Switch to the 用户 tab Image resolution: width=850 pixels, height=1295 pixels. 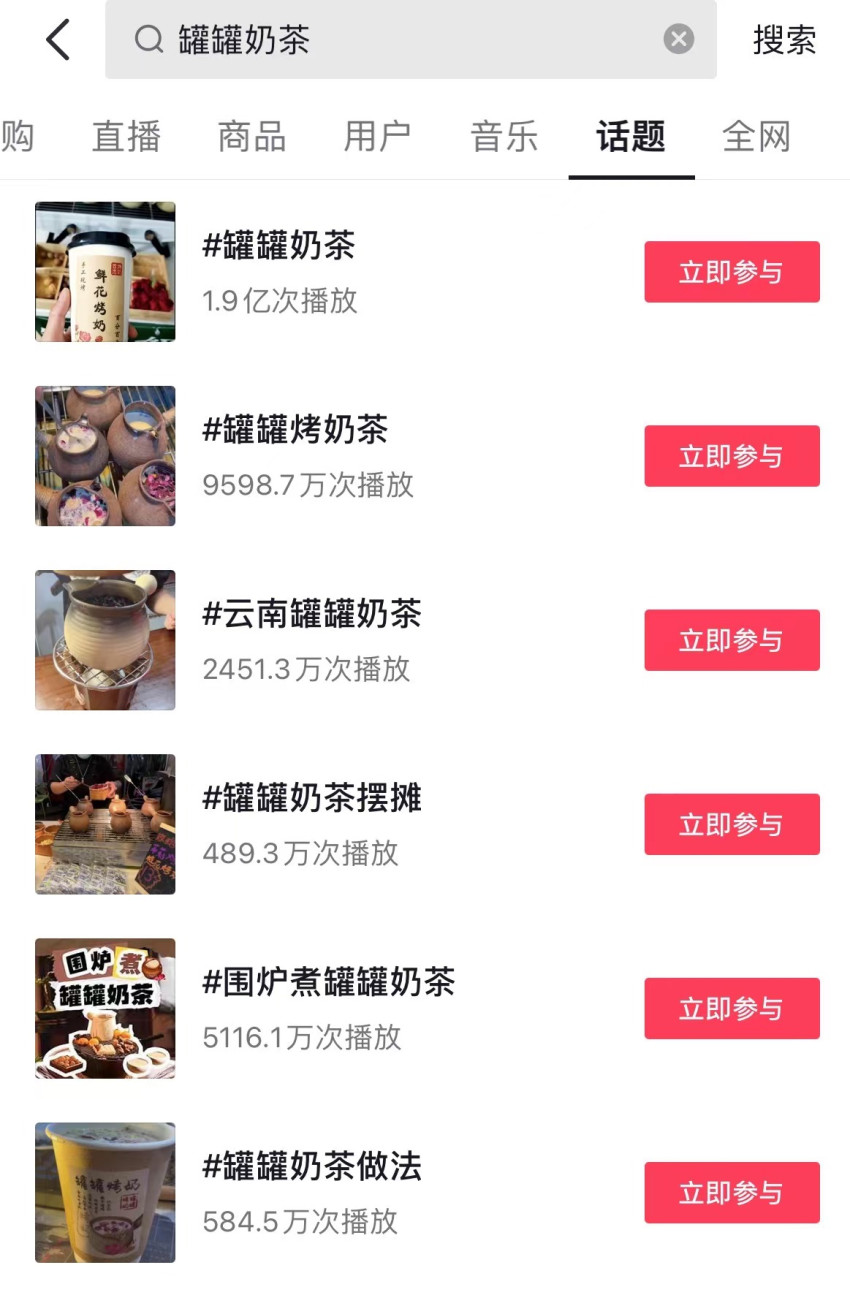pos(377,137)
